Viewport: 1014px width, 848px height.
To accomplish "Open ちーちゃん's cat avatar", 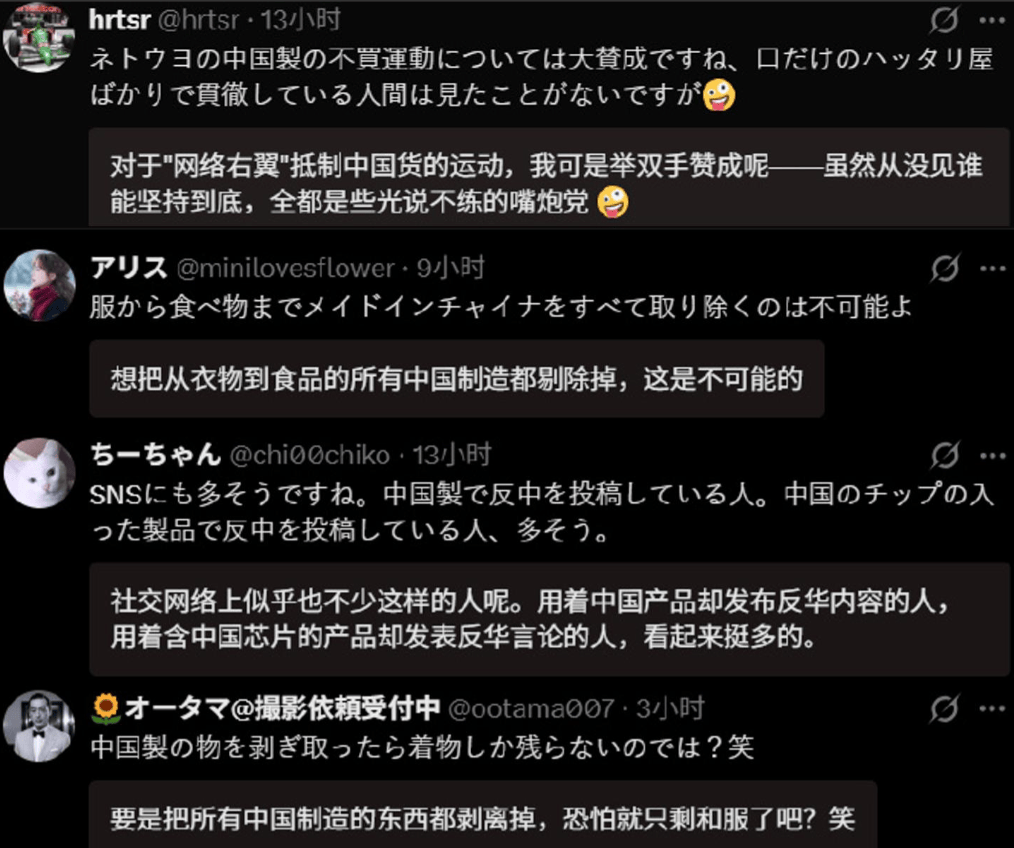I will (x=39, y=472).
